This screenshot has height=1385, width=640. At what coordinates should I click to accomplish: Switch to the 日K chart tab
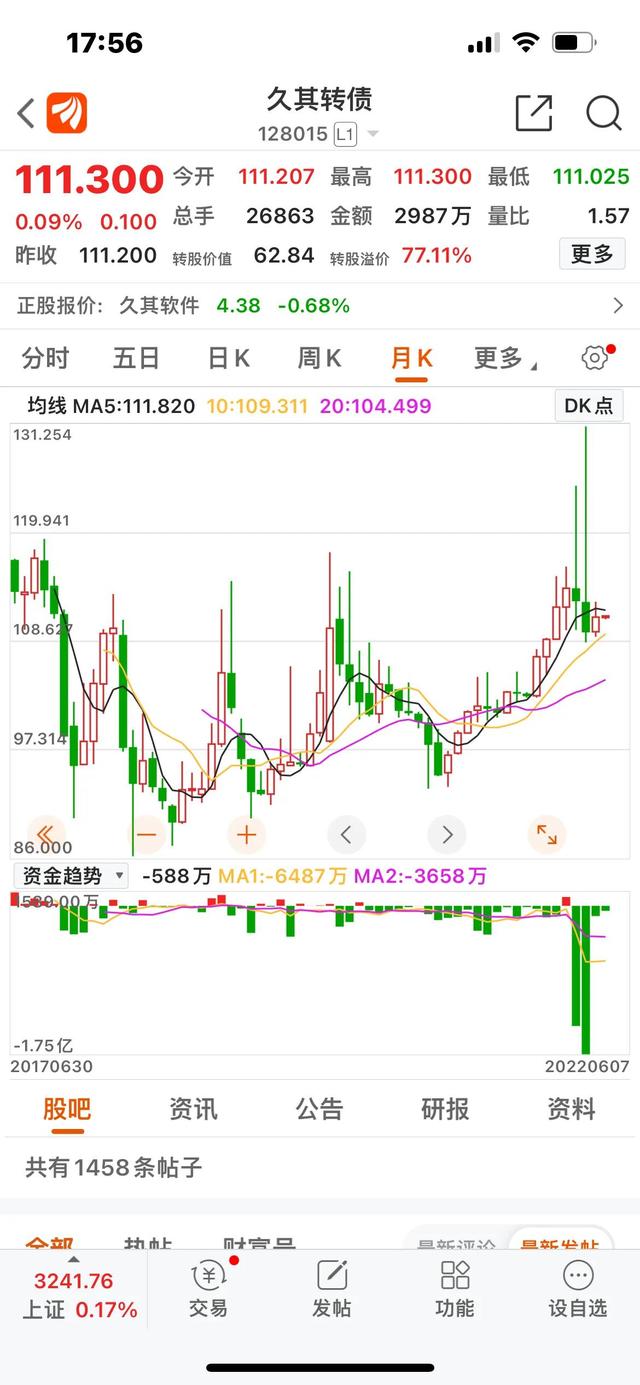(228, 358)
